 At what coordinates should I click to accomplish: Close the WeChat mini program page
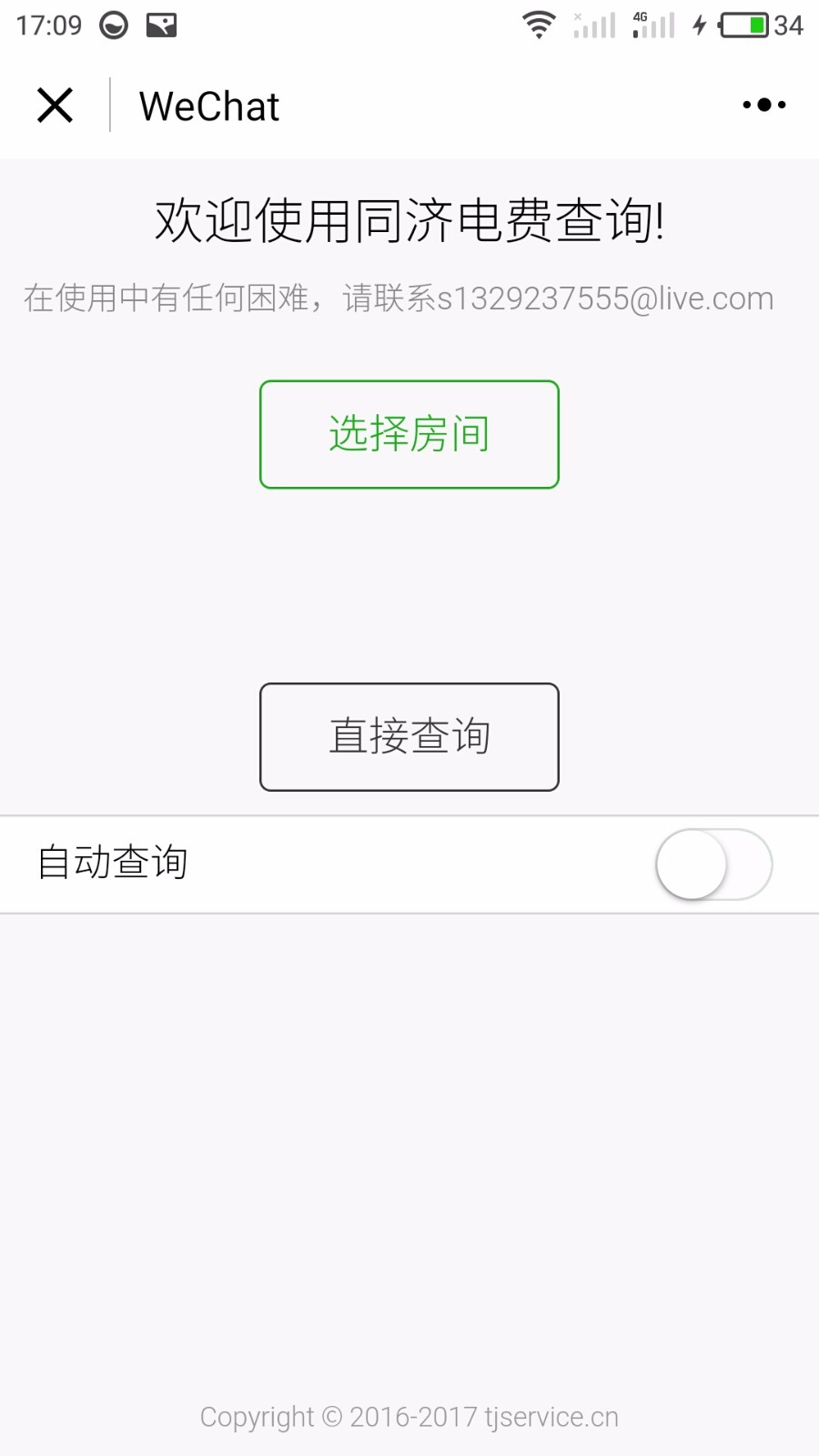click(55, 105)
